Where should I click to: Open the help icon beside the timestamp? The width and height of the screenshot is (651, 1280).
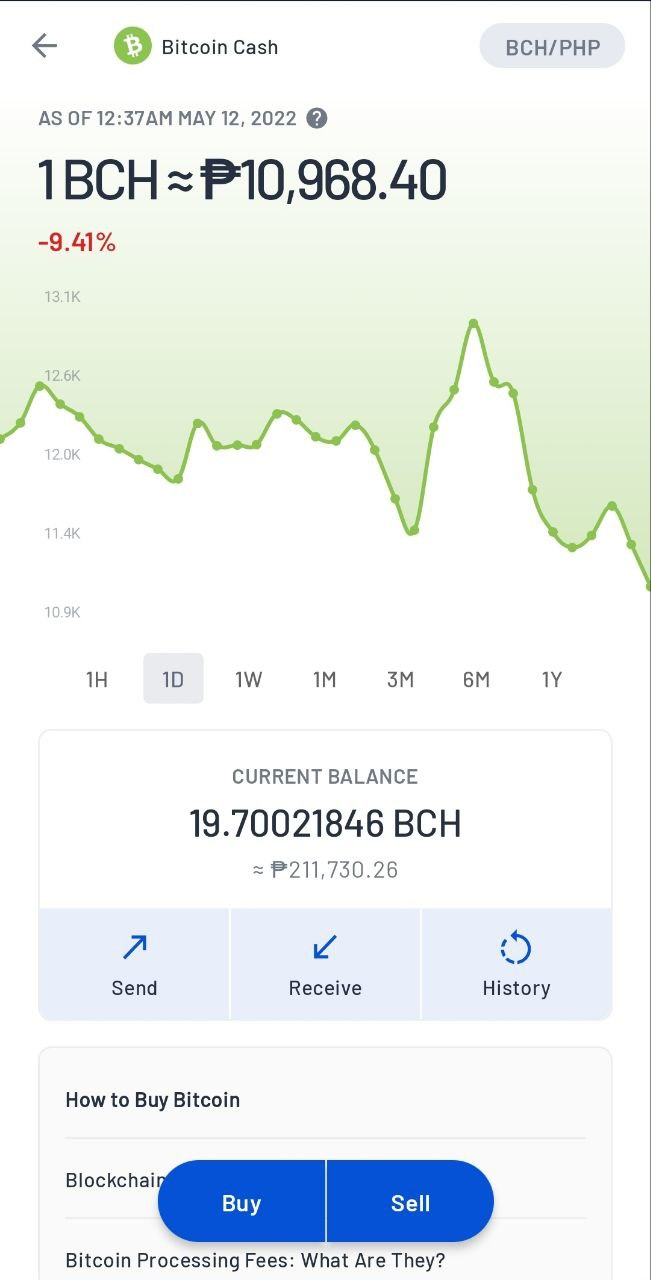point(316,118)
